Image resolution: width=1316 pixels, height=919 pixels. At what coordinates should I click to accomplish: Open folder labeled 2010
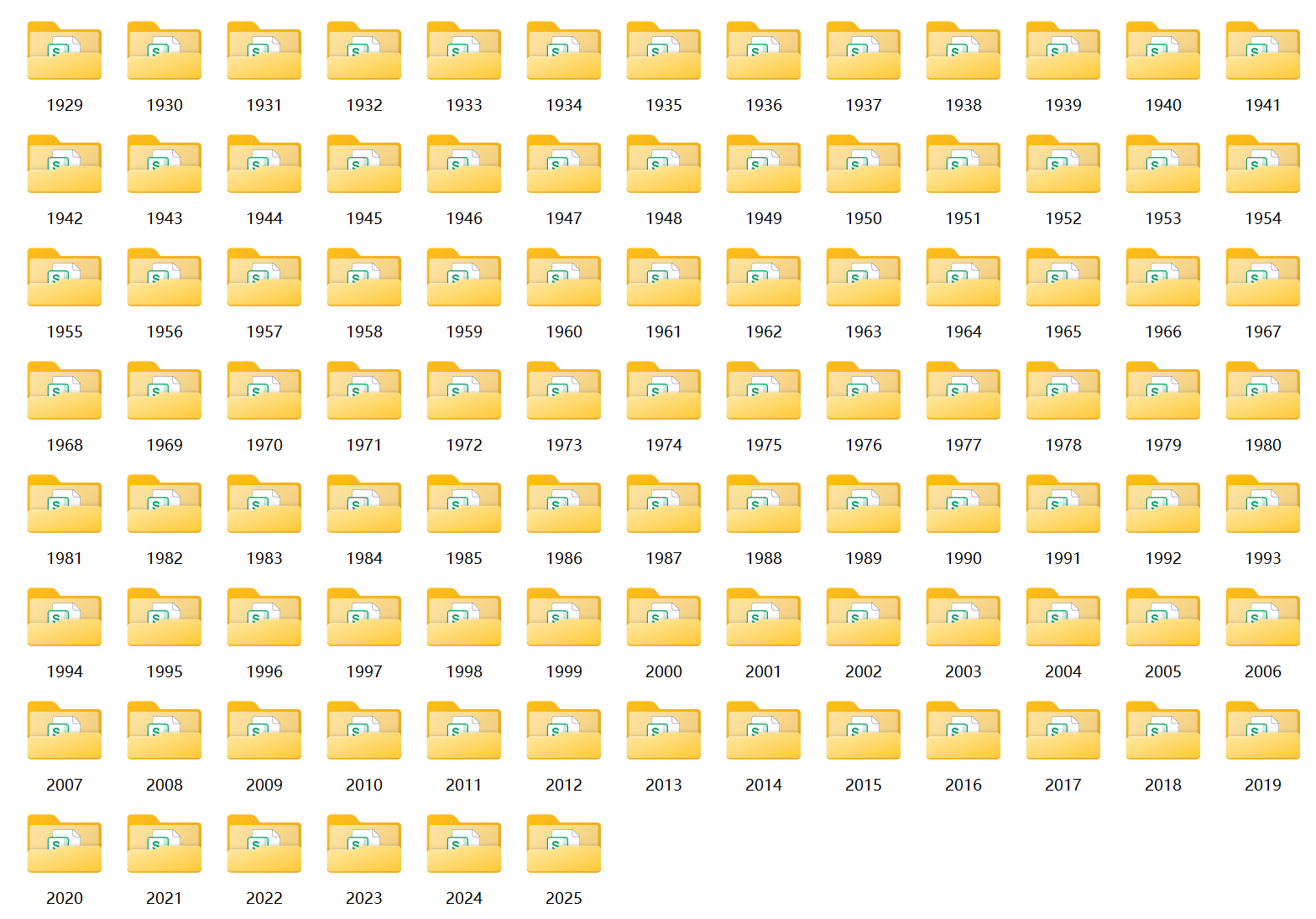(x=364, y=733)
